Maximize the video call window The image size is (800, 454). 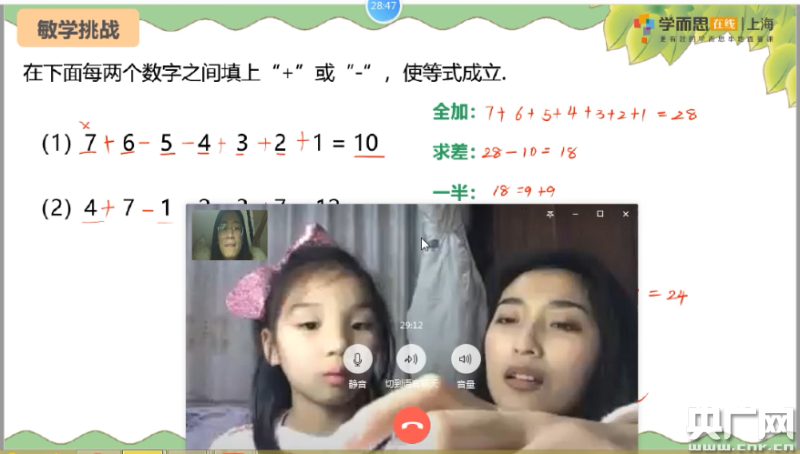click(x=600, y=214)
